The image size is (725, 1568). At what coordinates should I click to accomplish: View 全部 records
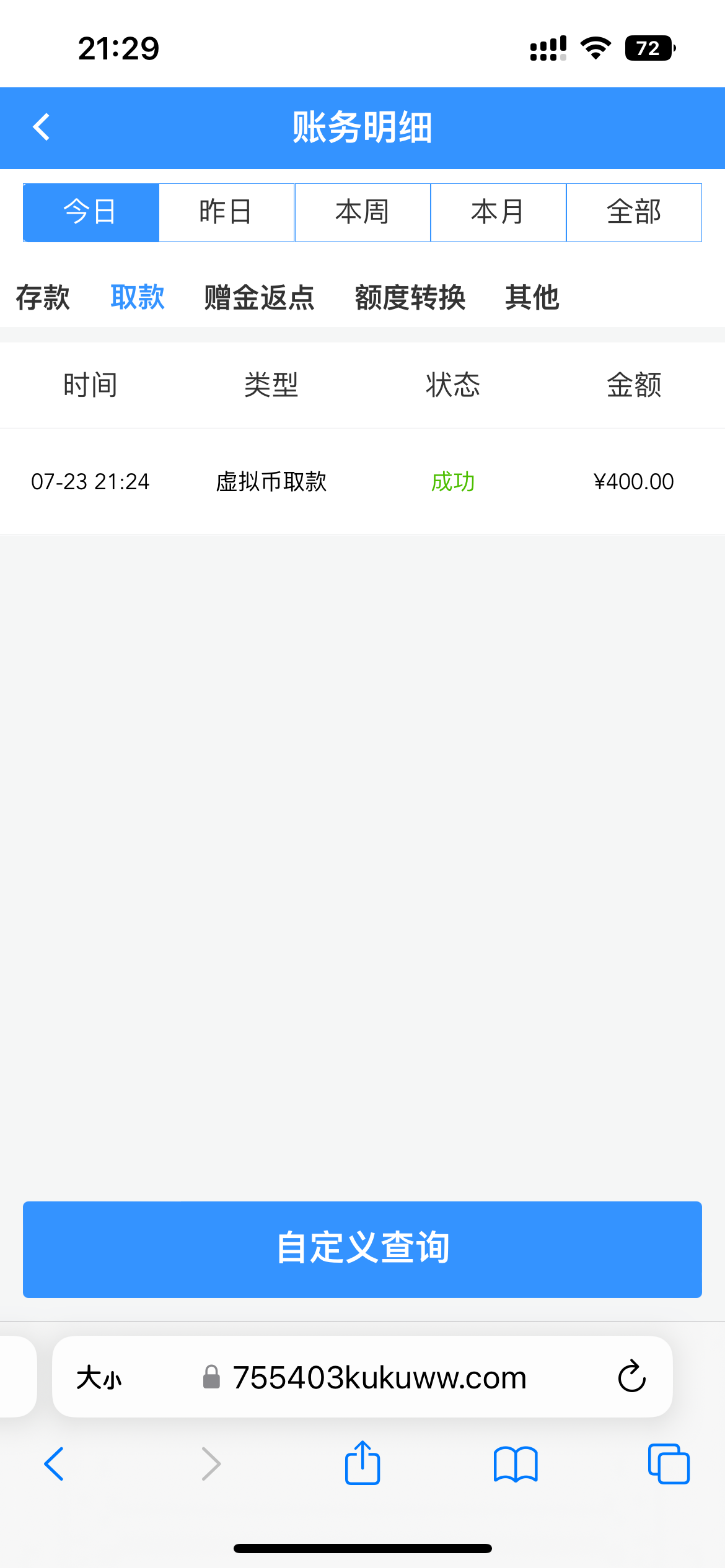coord(634,212)
